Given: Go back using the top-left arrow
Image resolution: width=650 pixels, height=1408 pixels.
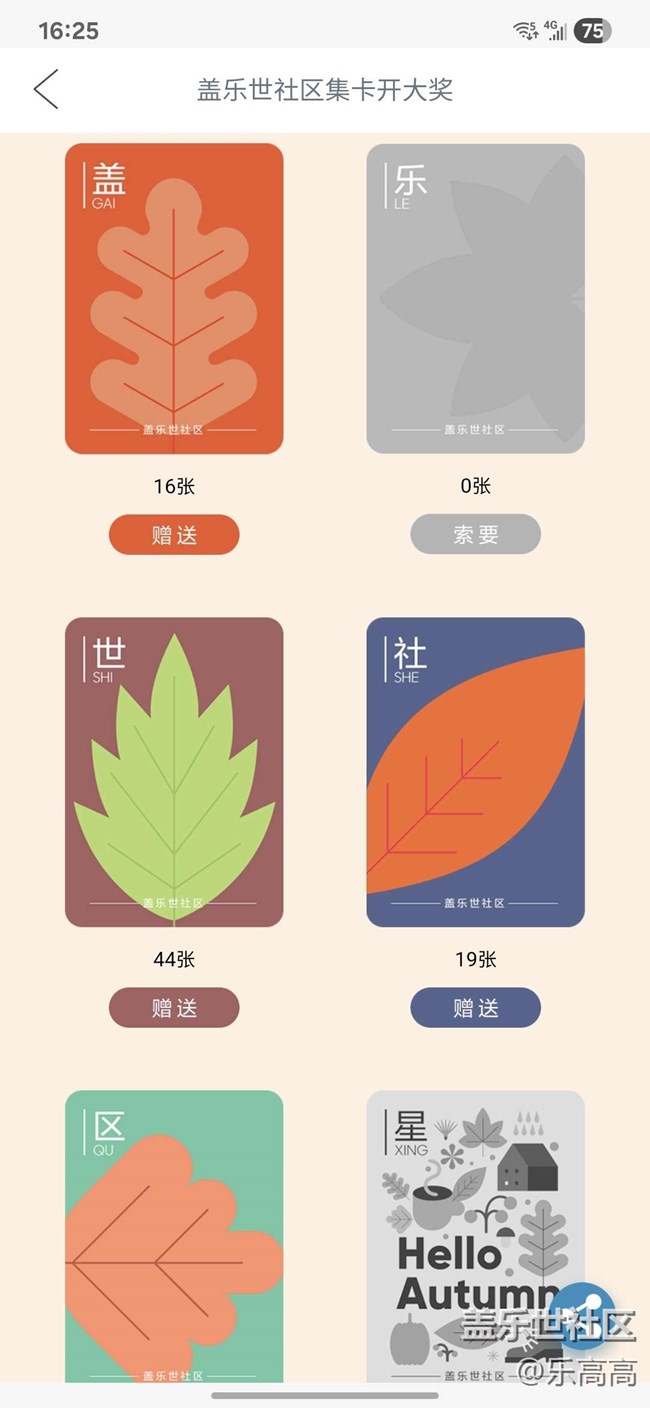Looking at the screenshot, I should (46, 89).
